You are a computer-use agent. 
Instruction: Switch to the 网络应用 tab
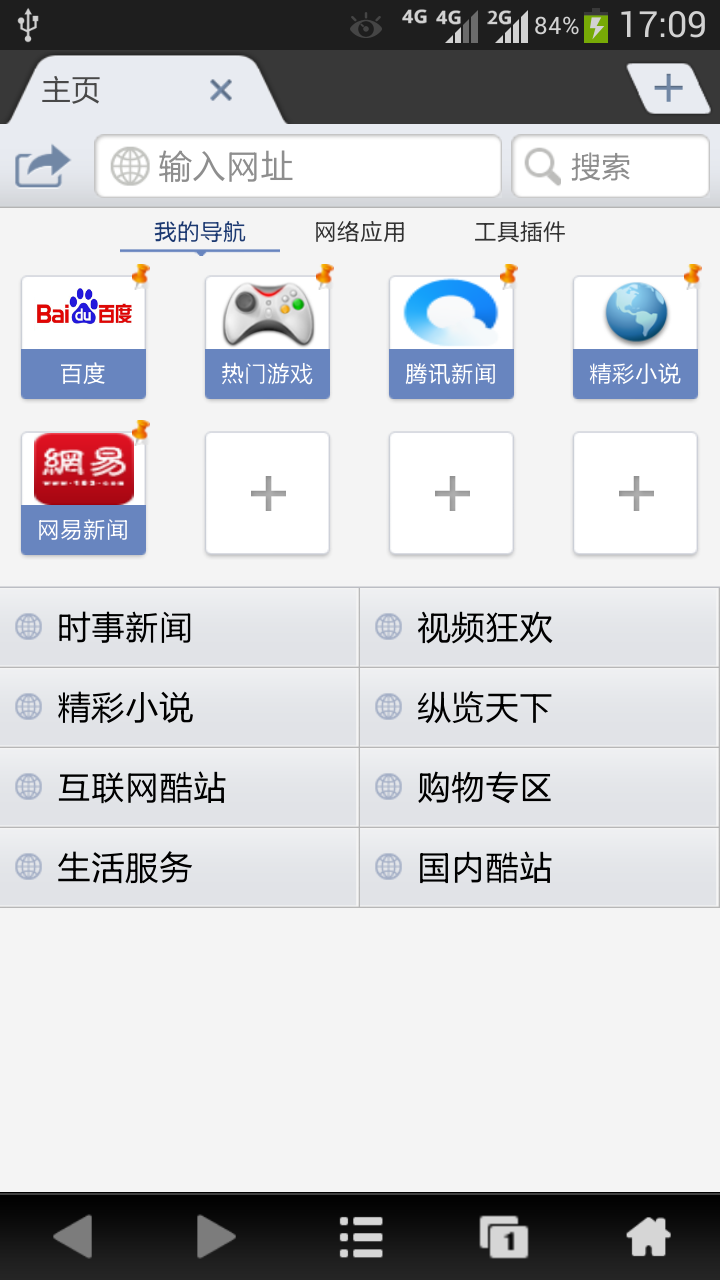[360, 231]
